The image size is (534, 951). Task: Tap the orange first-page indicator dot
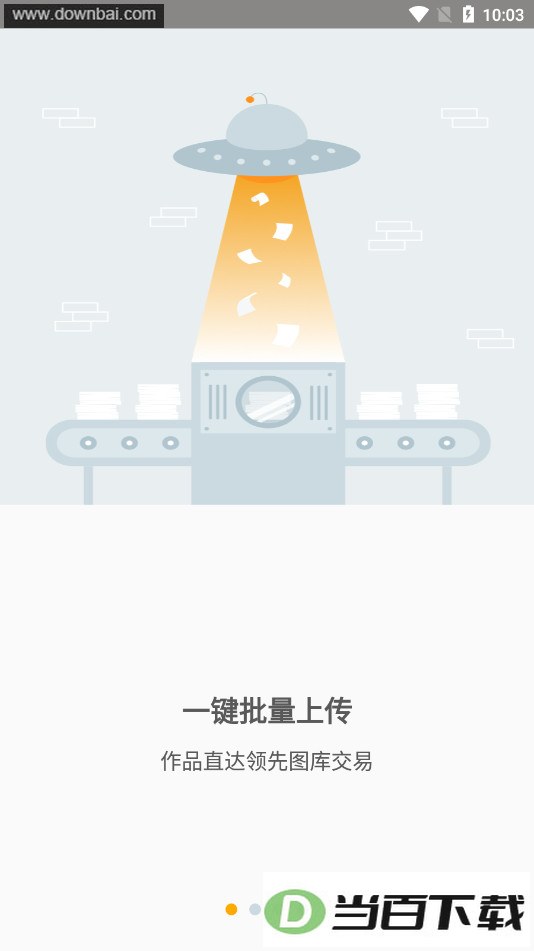tap(231, 909)
